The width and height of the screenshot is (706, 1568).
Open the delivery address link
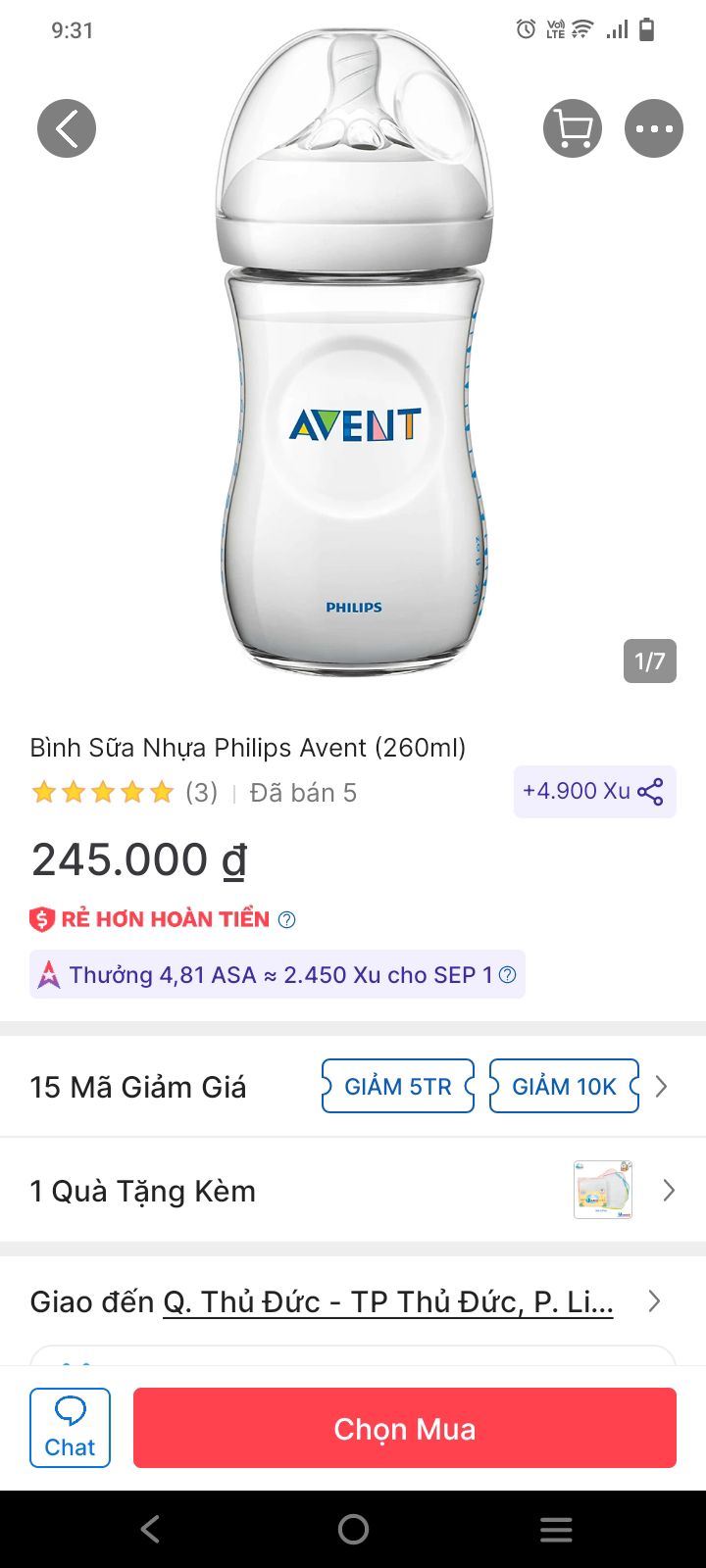392,1300
